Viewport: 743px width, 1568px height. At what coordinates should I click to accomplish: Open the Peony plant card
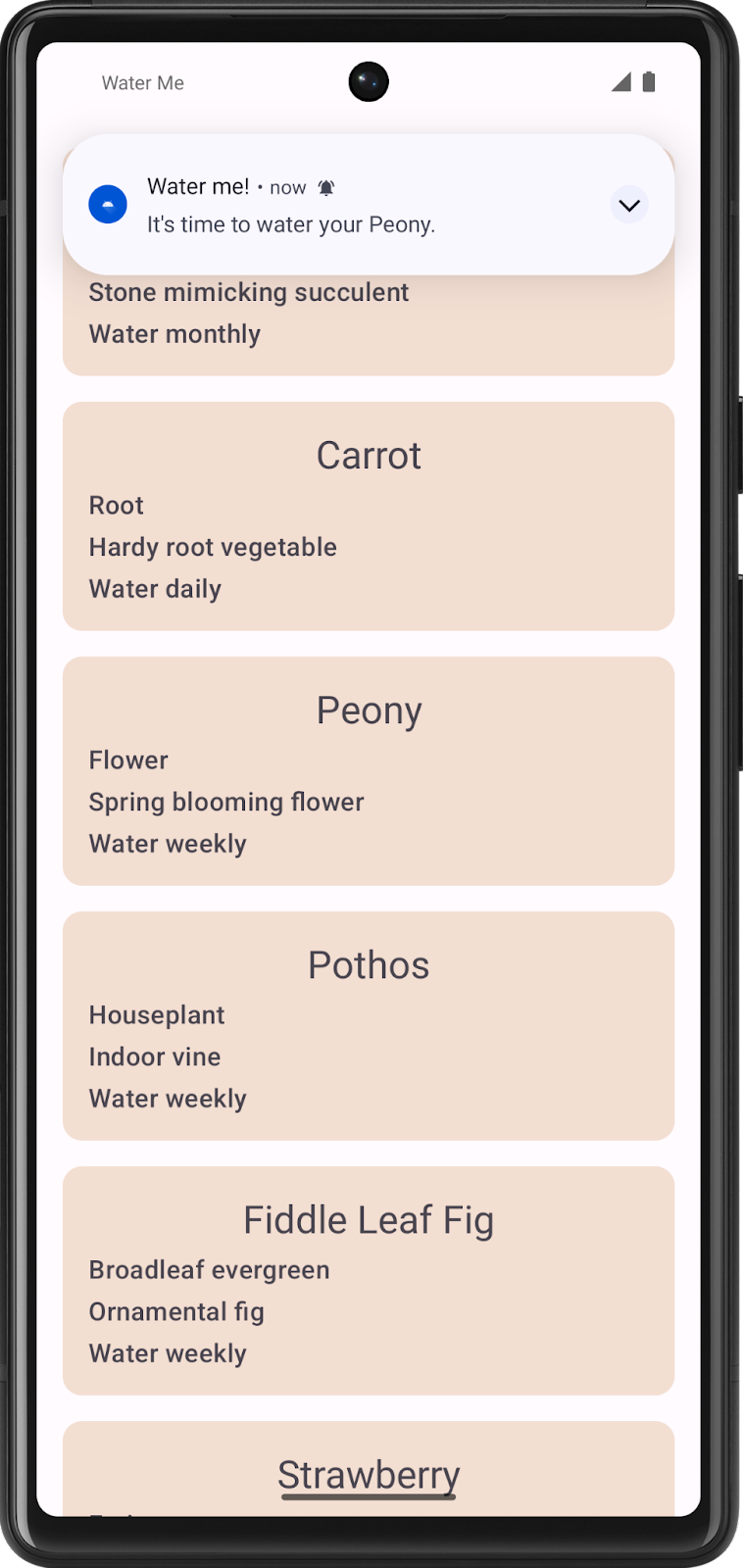pos(369,771)
